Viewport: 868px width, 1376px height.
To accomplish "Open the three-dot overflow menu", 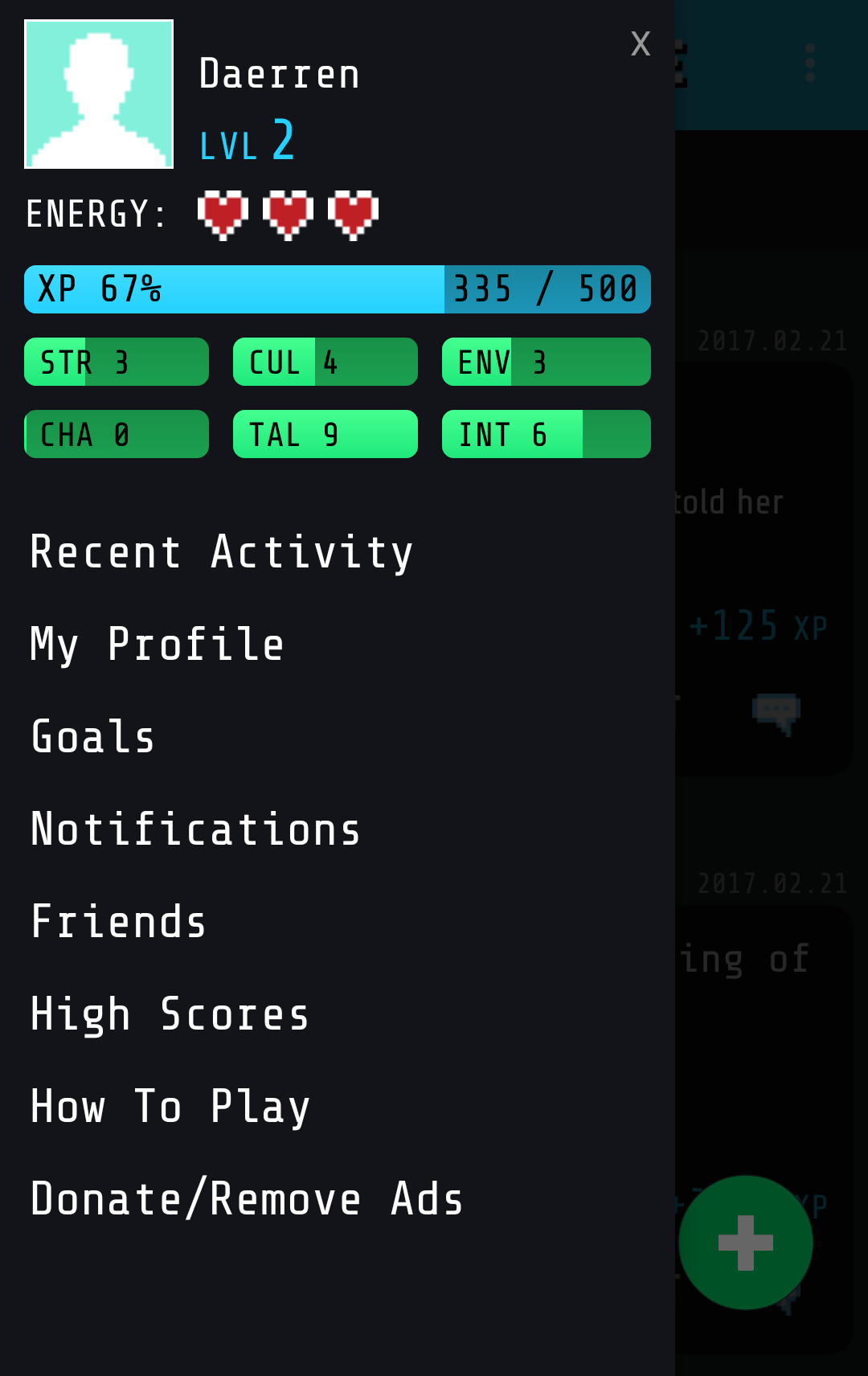I will click(809, 63).
